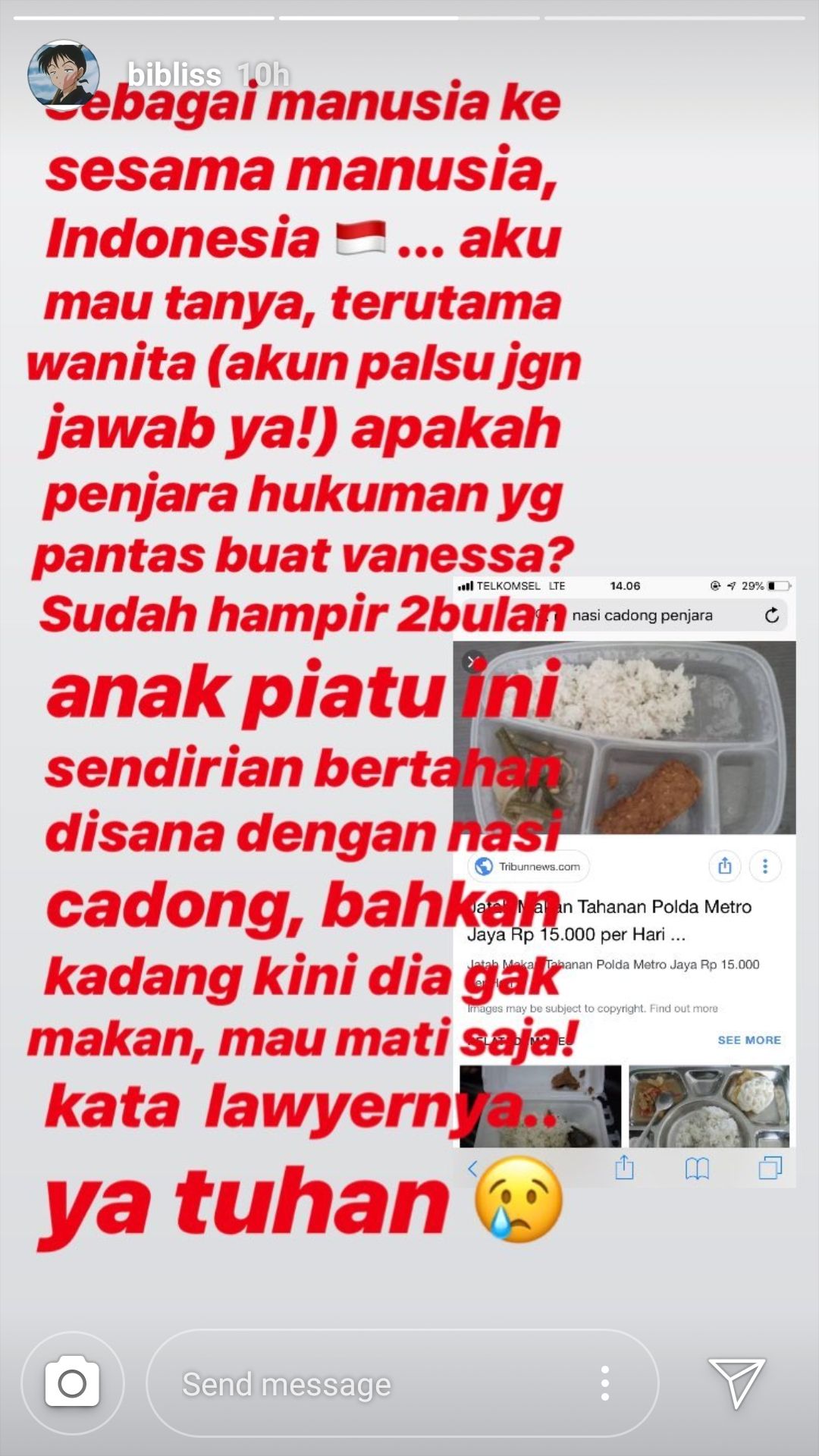The image size is (819, 1456).
Task: Open the bibliss username link
Action: [x=174, y=74]
